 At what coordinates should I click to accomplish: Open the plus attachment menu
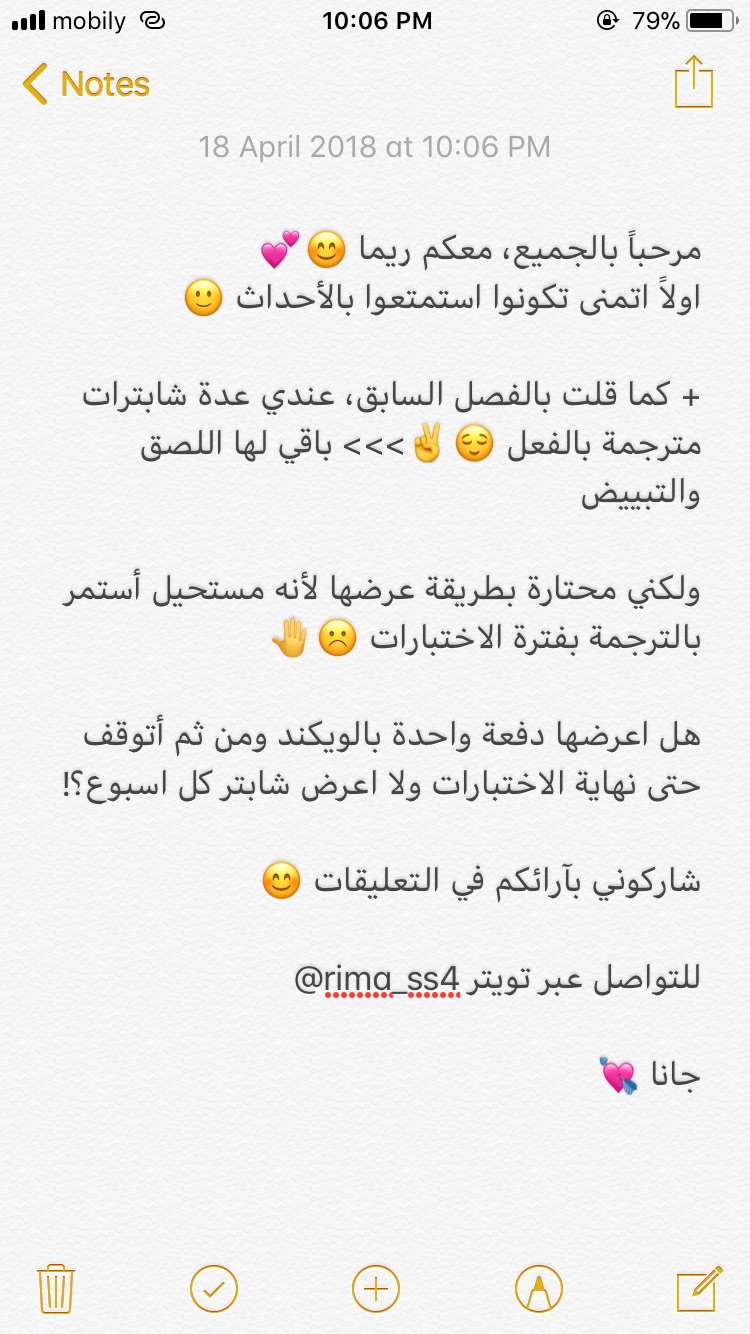(x=376, y=1288)
